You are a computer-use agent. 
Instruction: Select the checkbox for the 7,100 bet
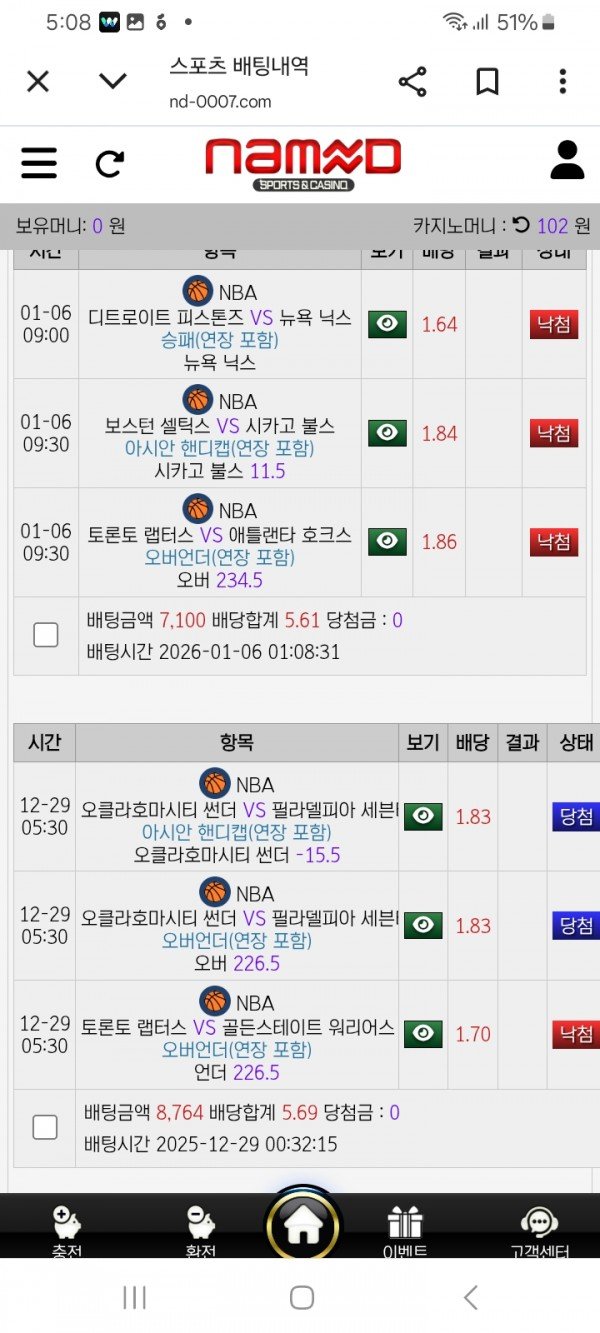coord(46,634)
